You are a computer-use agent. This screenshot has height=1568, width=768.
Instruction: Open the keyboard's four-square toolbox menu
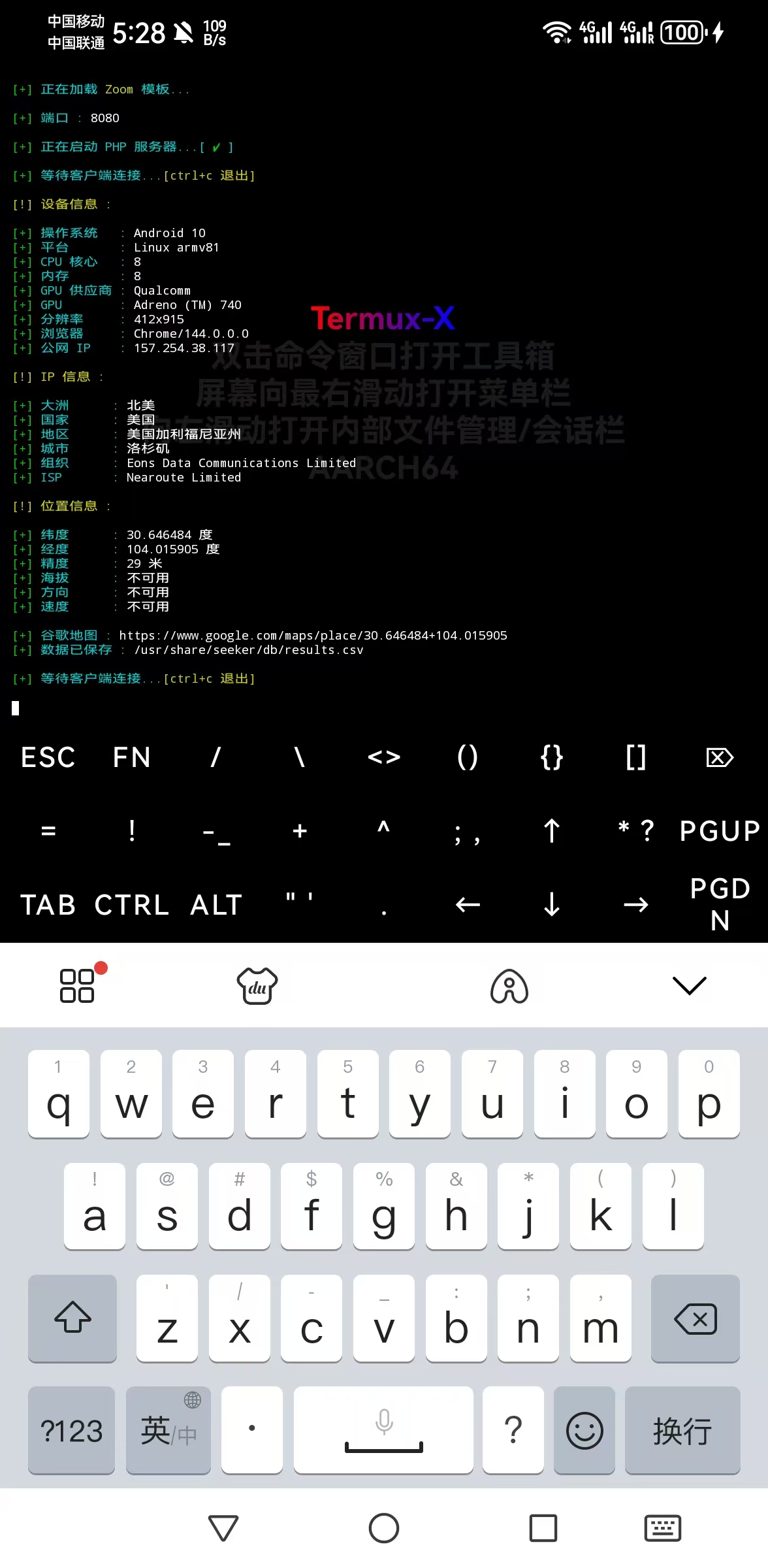tap(78, 985)
